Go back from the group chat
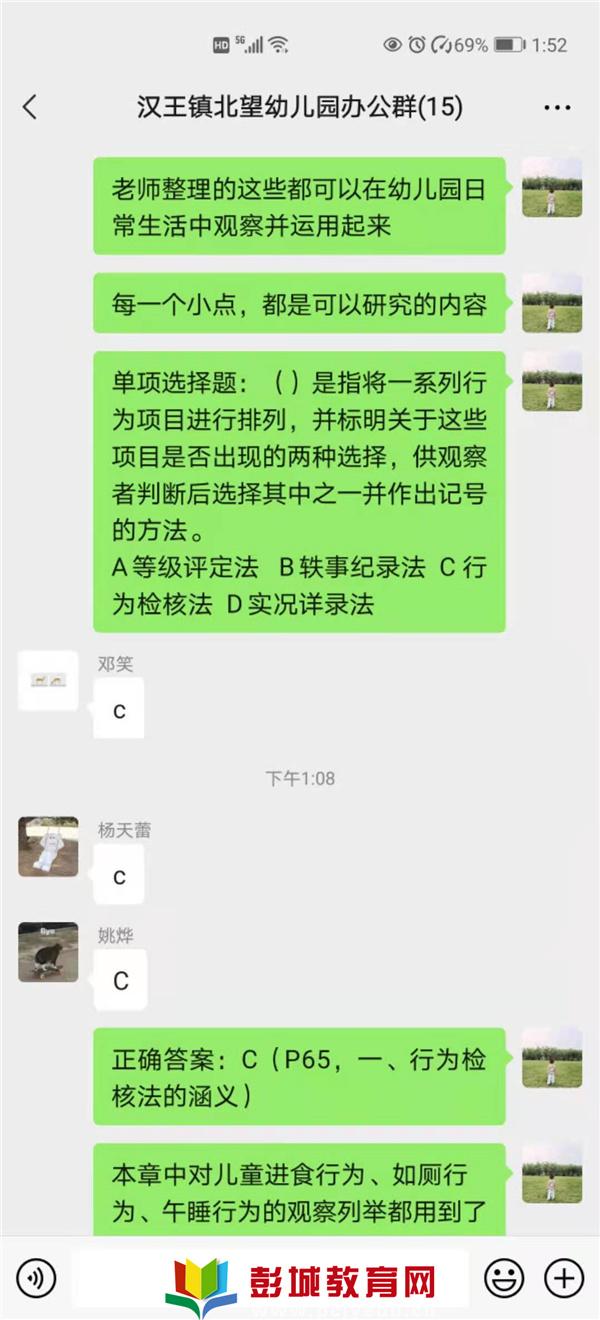 pyautogui.click(x=30, y=107)
